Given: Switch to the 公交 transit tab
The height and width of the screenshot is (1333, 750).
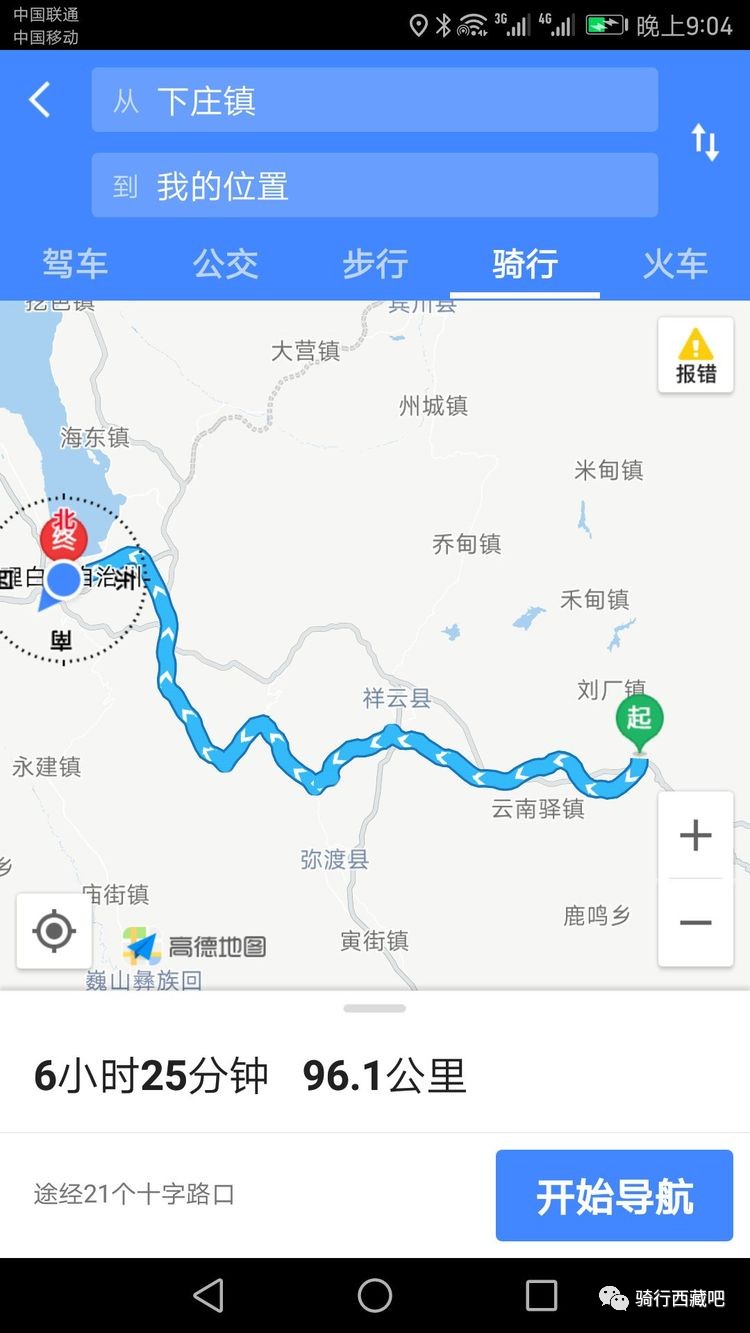Looking at the screenshot, I should point(225,264).
